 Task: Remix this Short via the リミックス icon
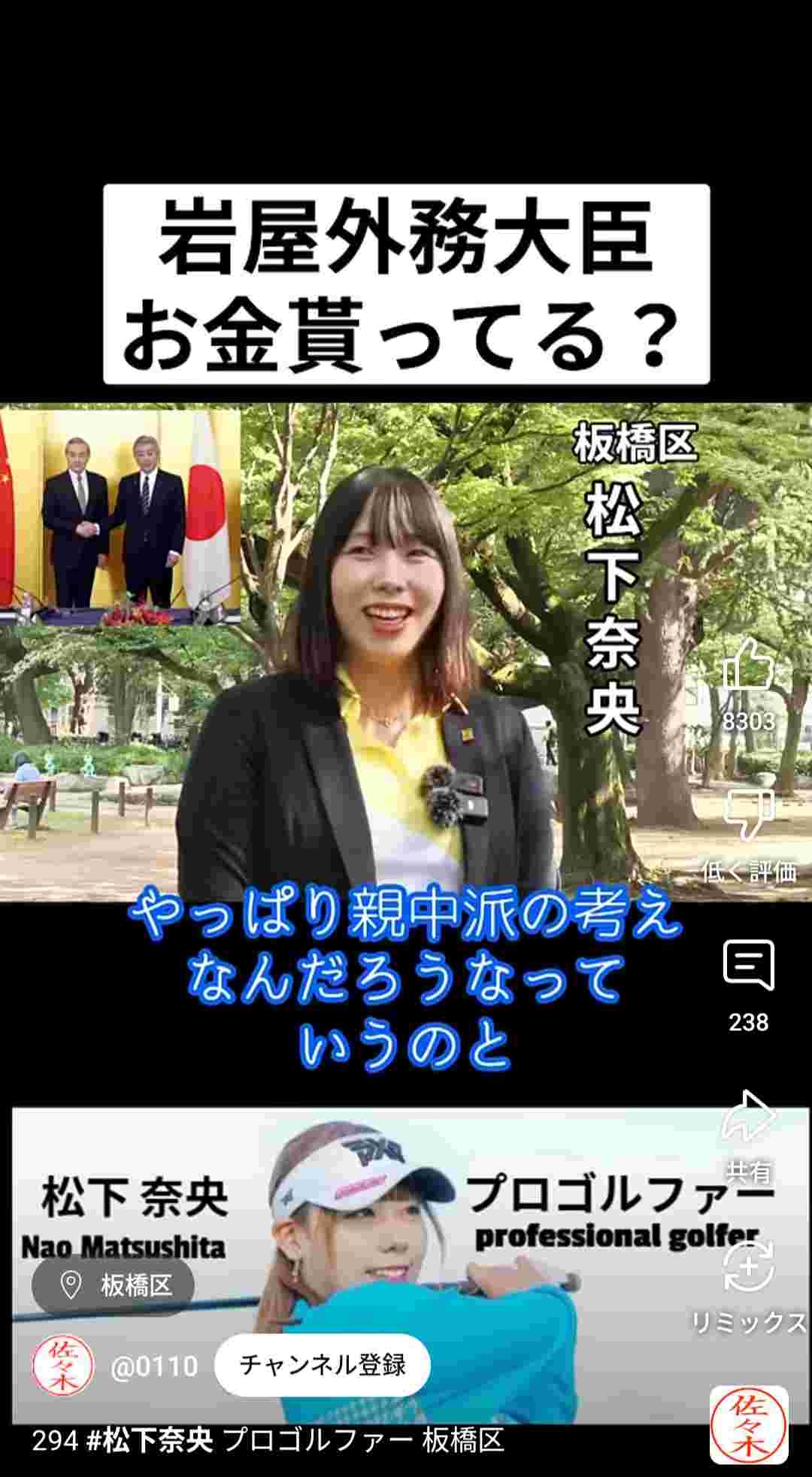click(x=748, y=1266)
